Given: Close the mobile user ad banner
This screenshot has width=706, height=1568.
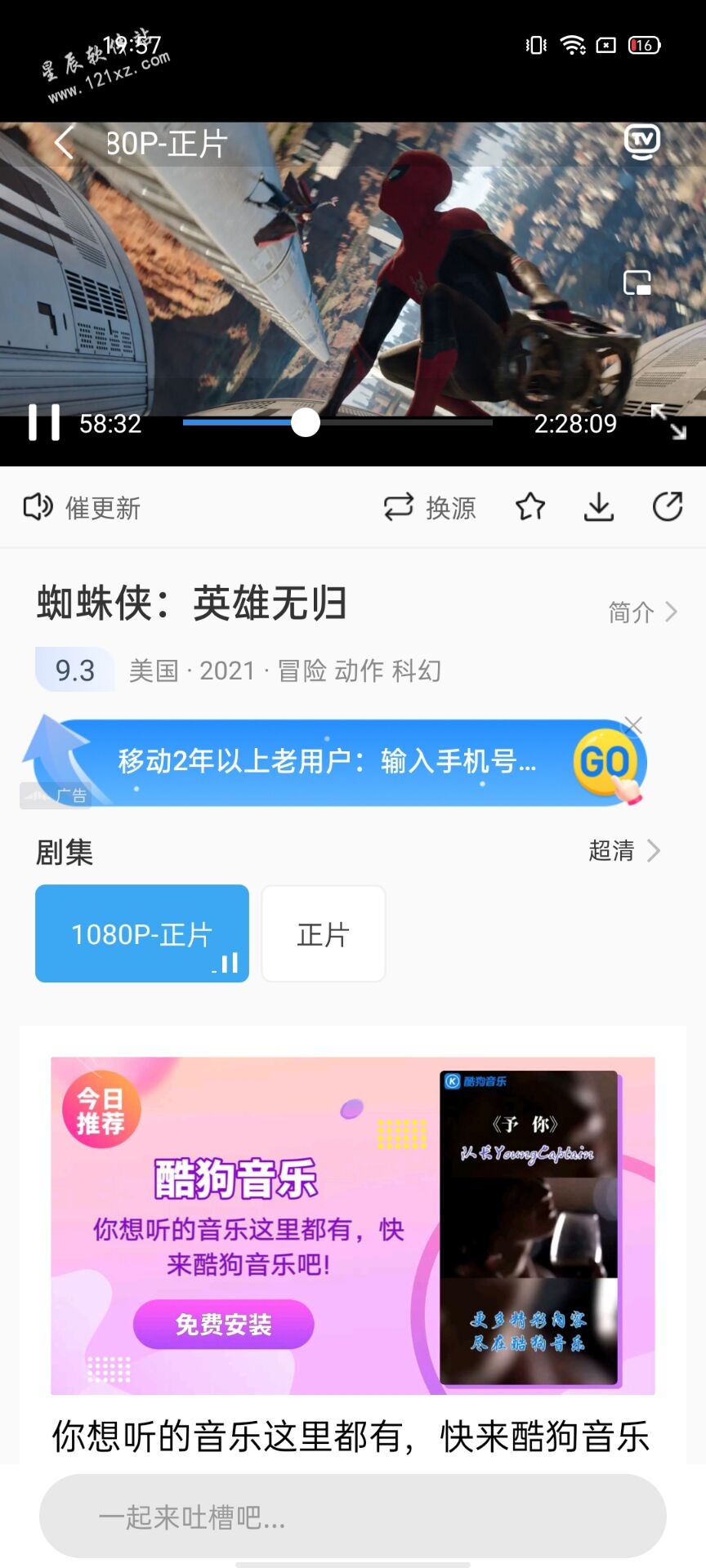Looking at the screenshot, I should [x=633, y=724].
